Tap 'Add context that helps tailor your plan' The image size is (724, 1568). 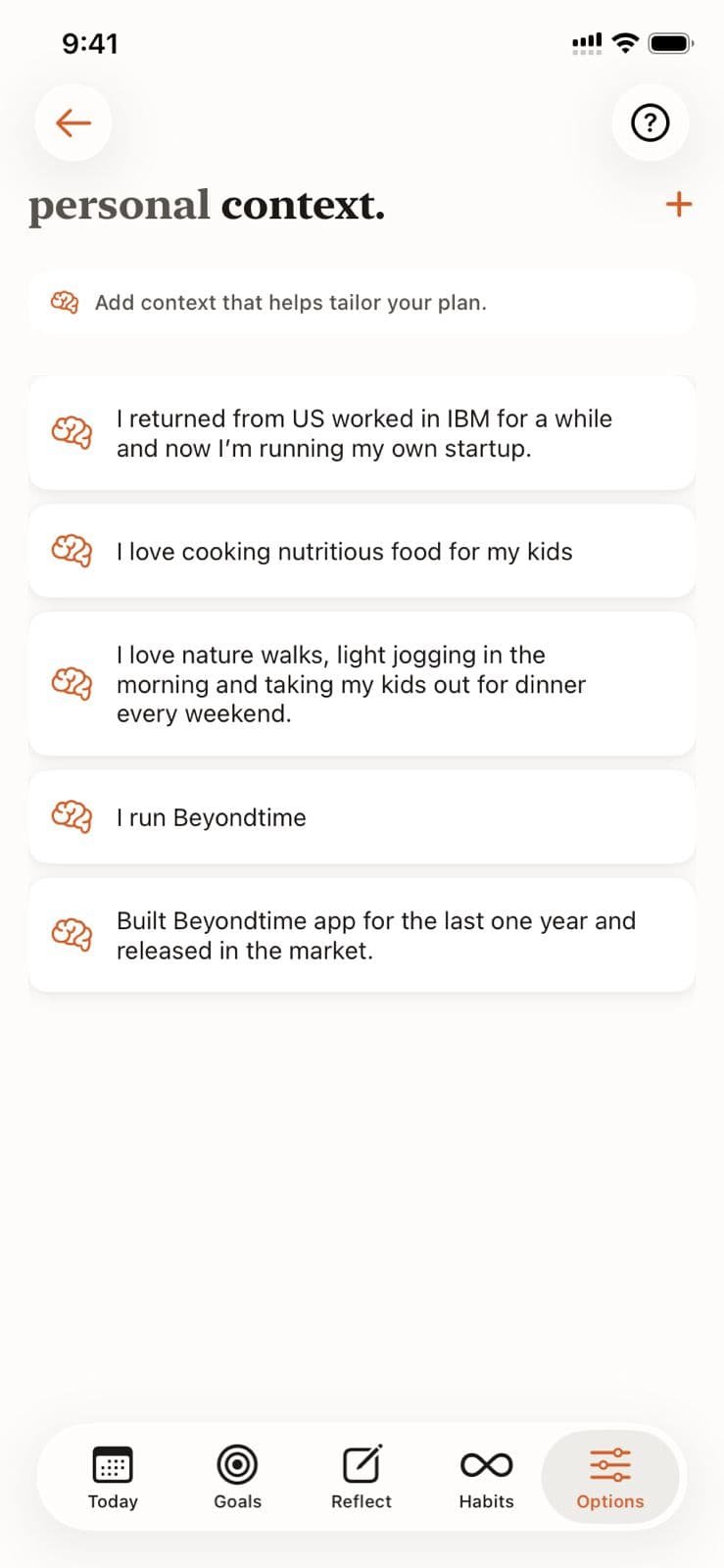[x=362, y=303]
